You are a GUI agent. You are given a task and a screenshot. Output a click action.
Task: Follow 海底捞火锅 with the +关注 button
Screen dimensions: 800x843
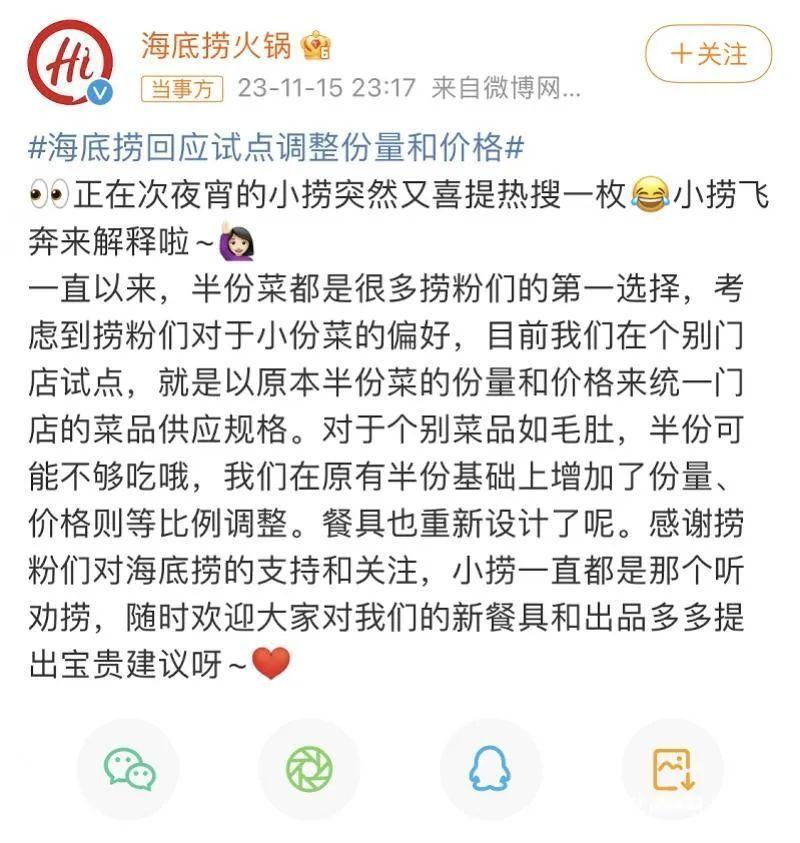pyautogui.click(x=708, y=54)
